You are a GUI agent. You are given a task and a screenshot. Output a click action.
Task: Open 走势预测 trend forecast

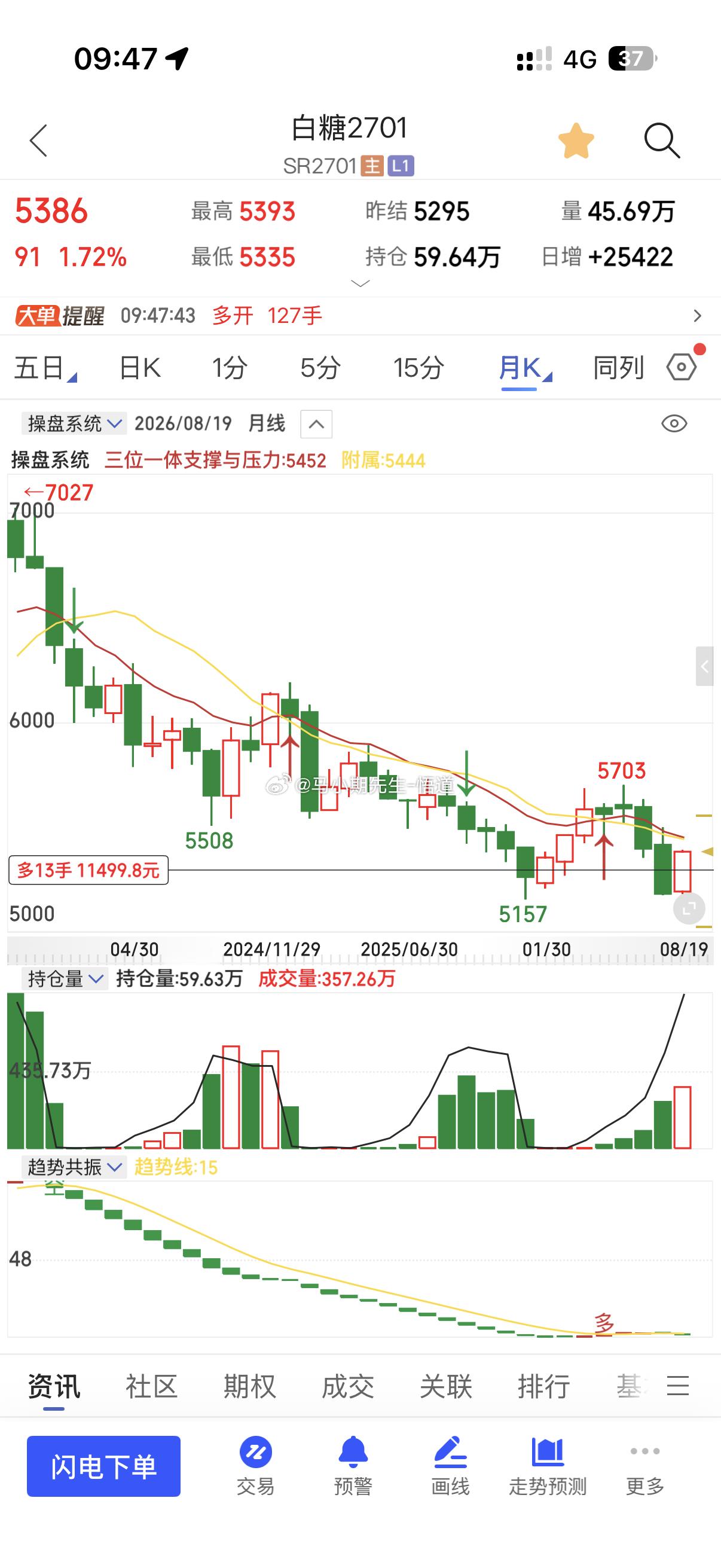pyautogui.click(x=548, y=1466)
